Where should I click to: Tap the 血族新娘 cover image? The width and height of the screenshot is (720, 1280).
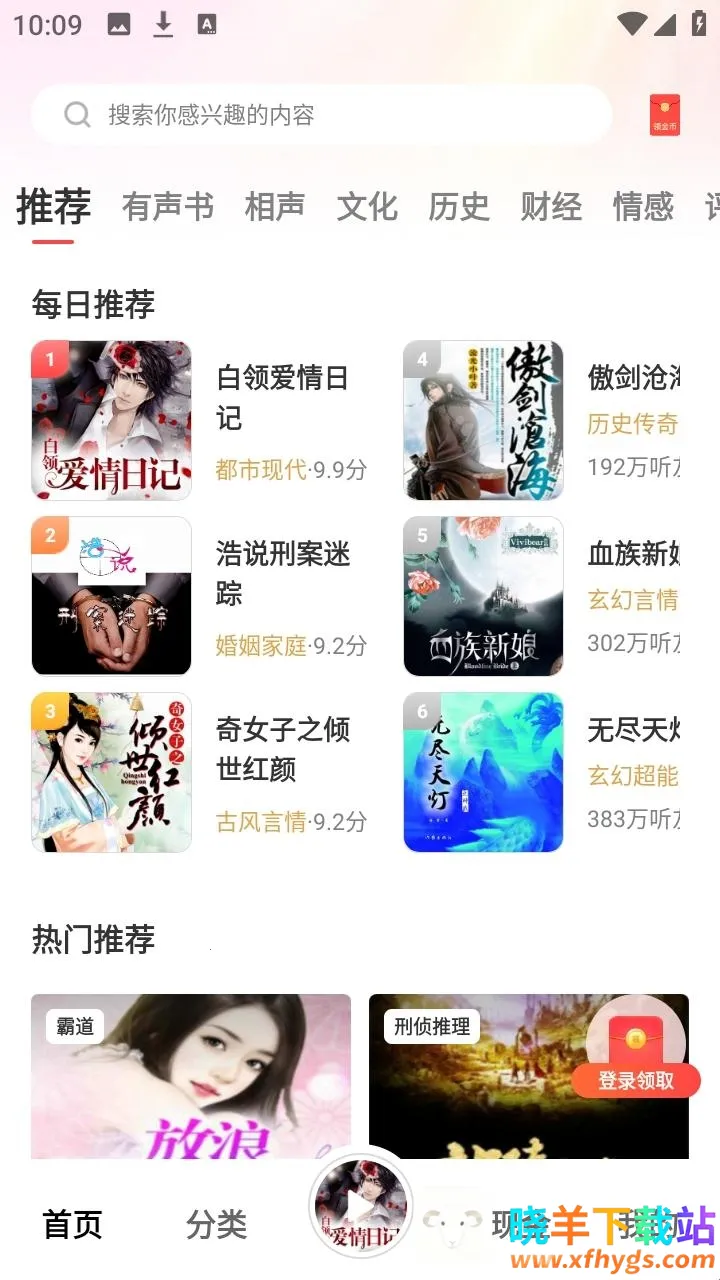coord(483,596)
